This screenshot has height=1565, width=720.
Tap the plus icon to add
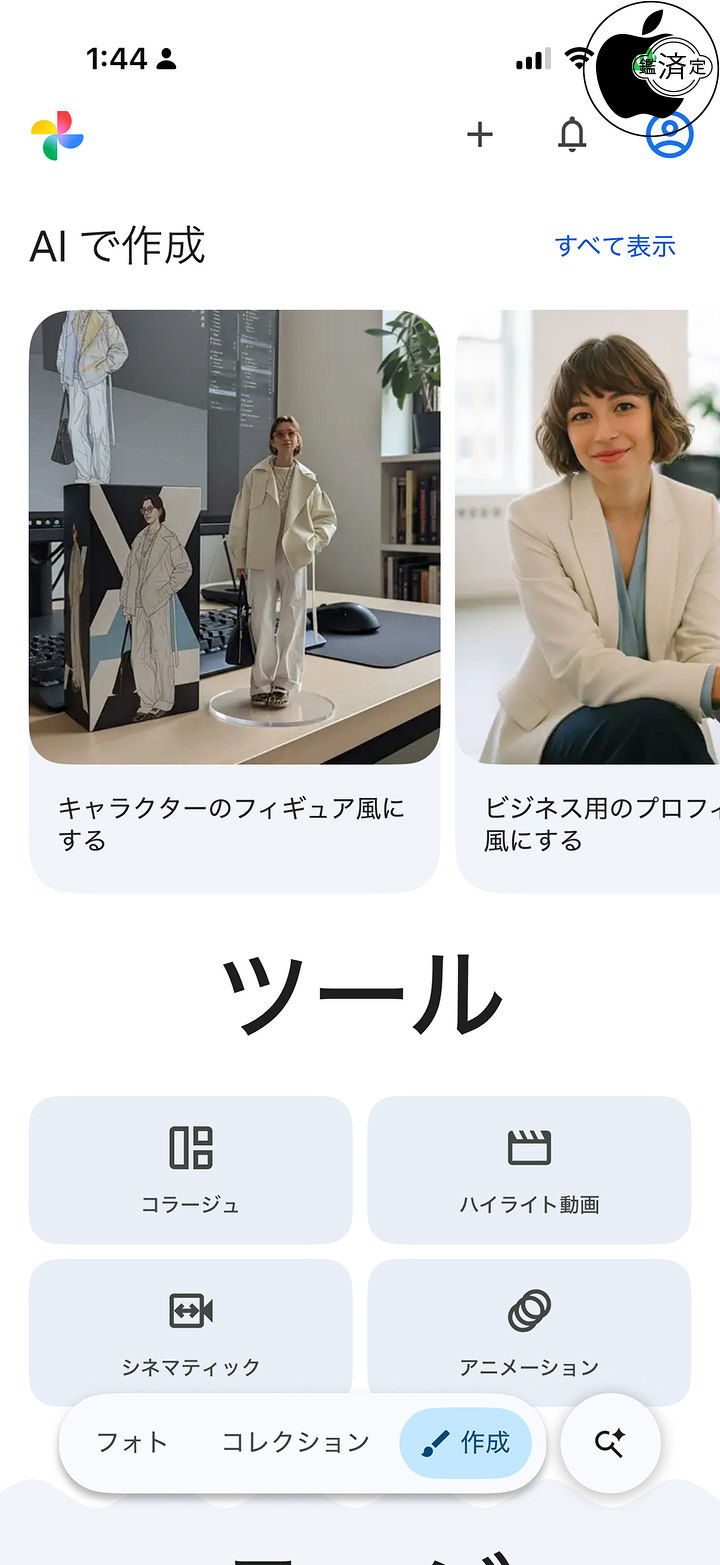coord(480,134)
